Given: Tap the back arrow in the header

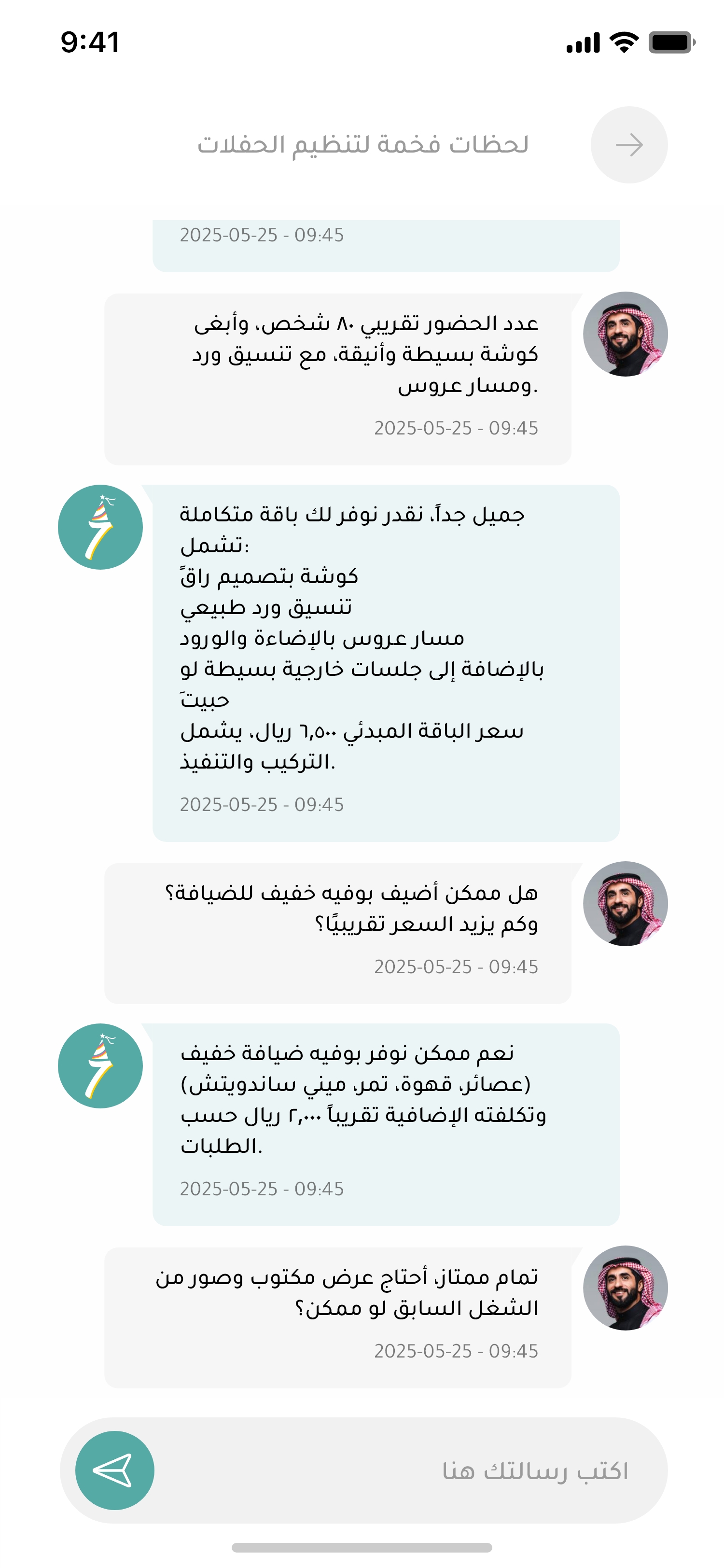Looking at the screenshot, I should 628,145.
